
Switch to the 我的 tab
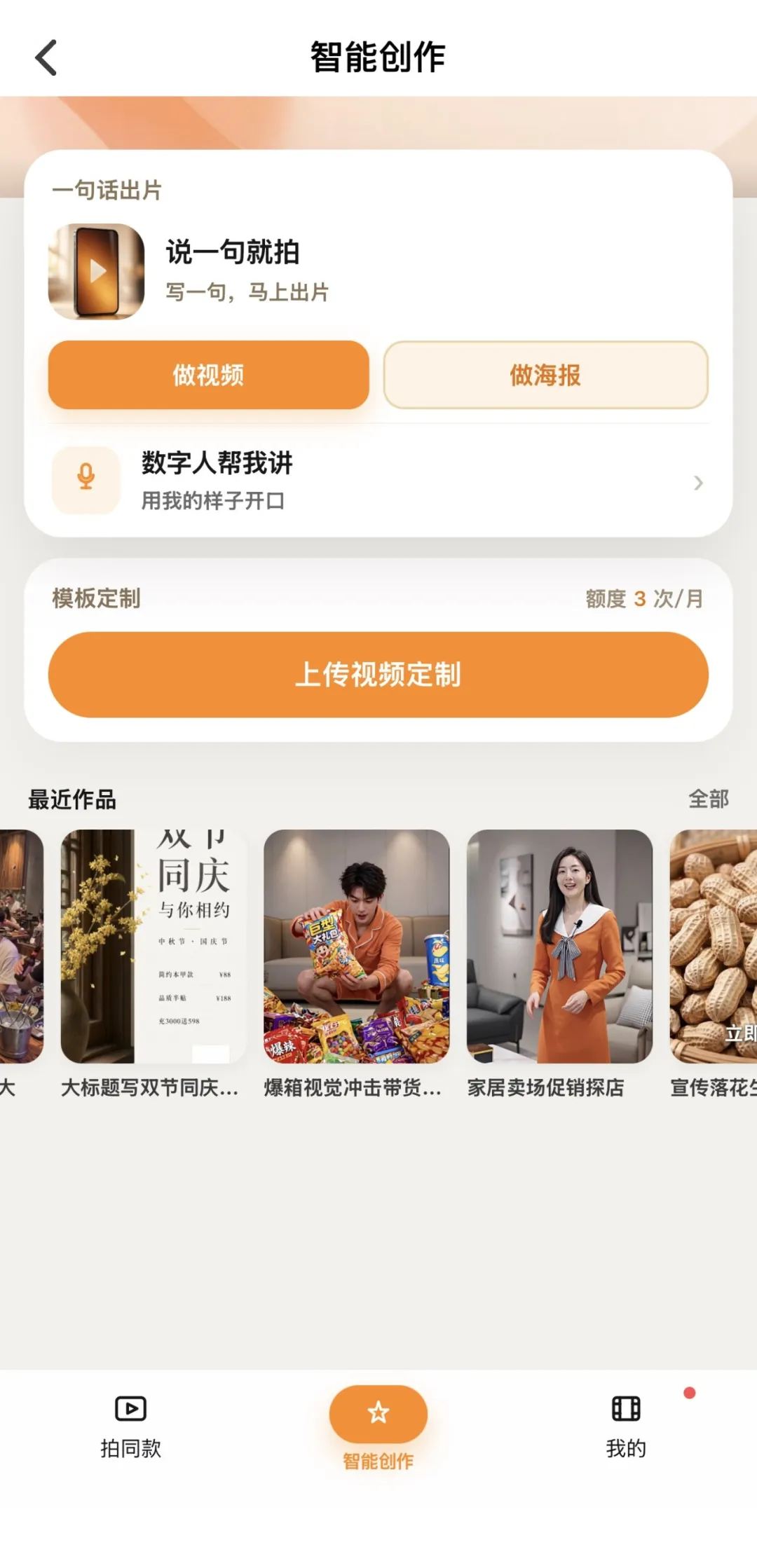point(626,1426)
